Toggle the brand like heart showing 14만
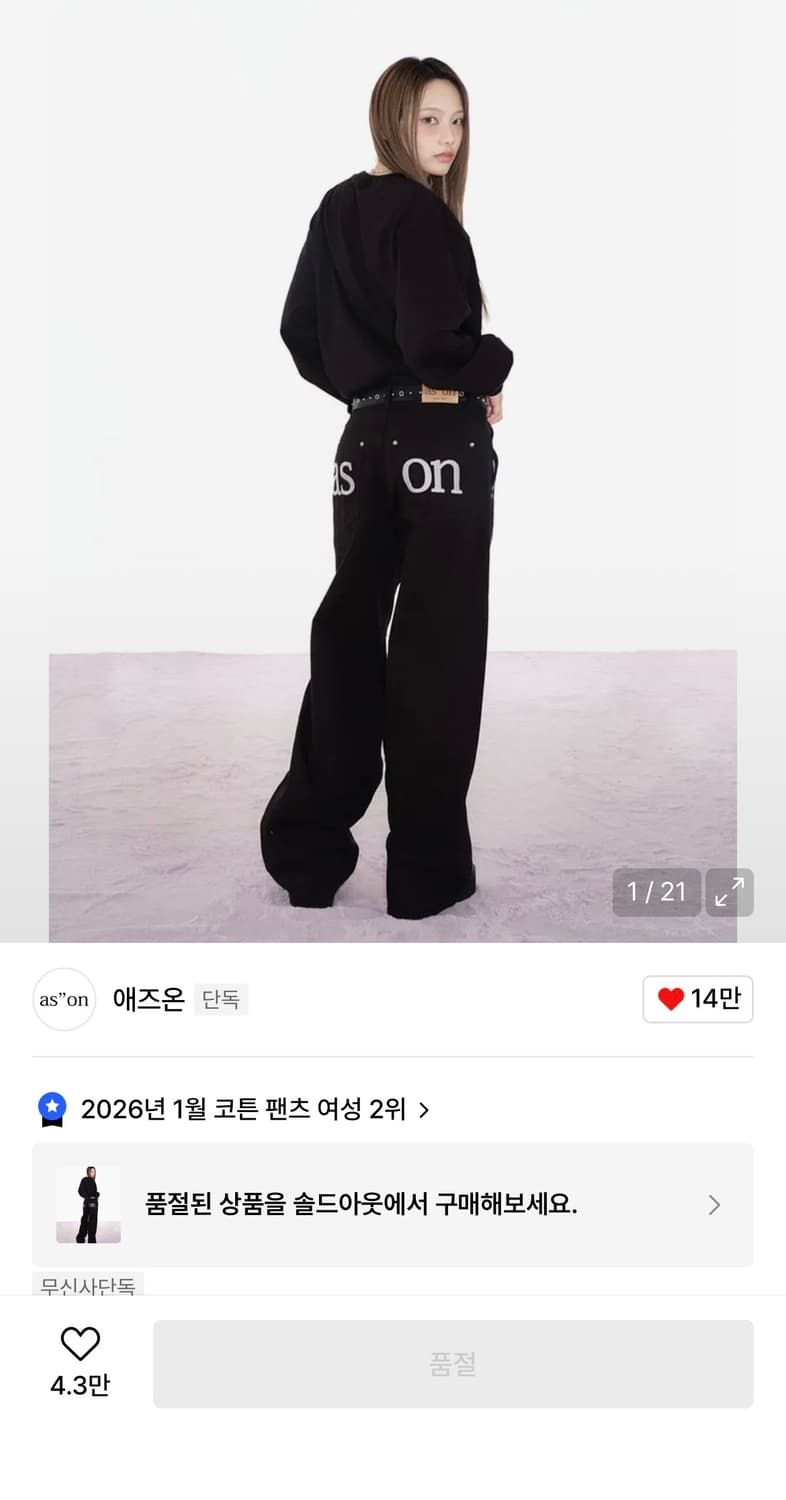This screenshot has height=1500, width=786. coord(697,999)
